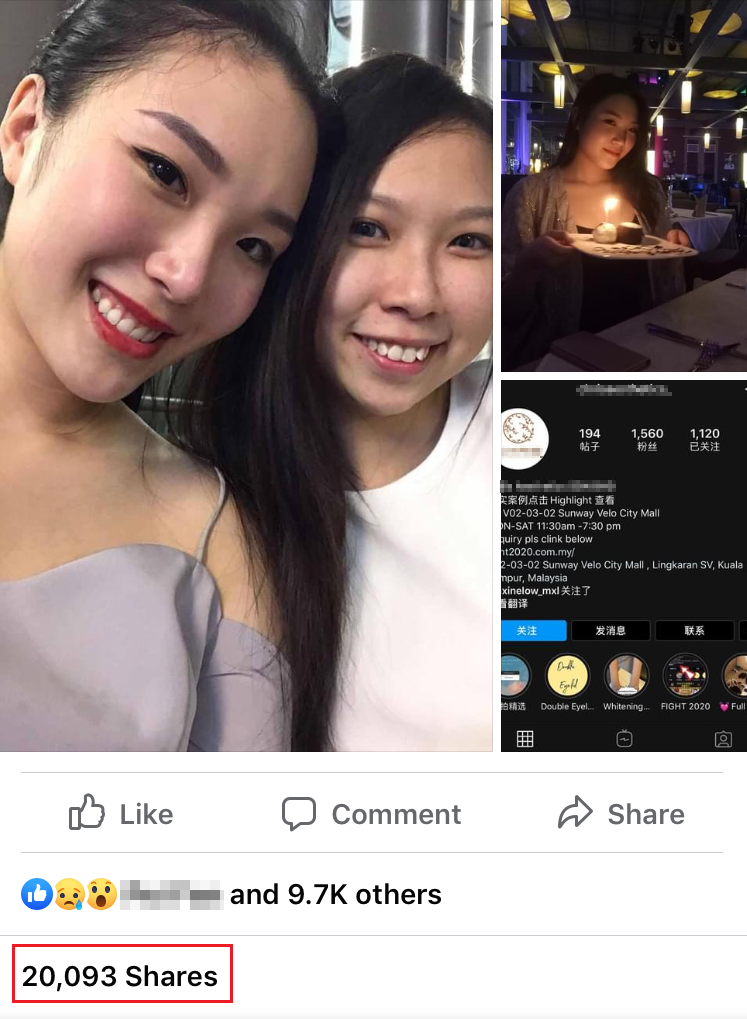View who reacted, 9.7K others
This screenshot has width=747, height=1019.
point(335,894)
